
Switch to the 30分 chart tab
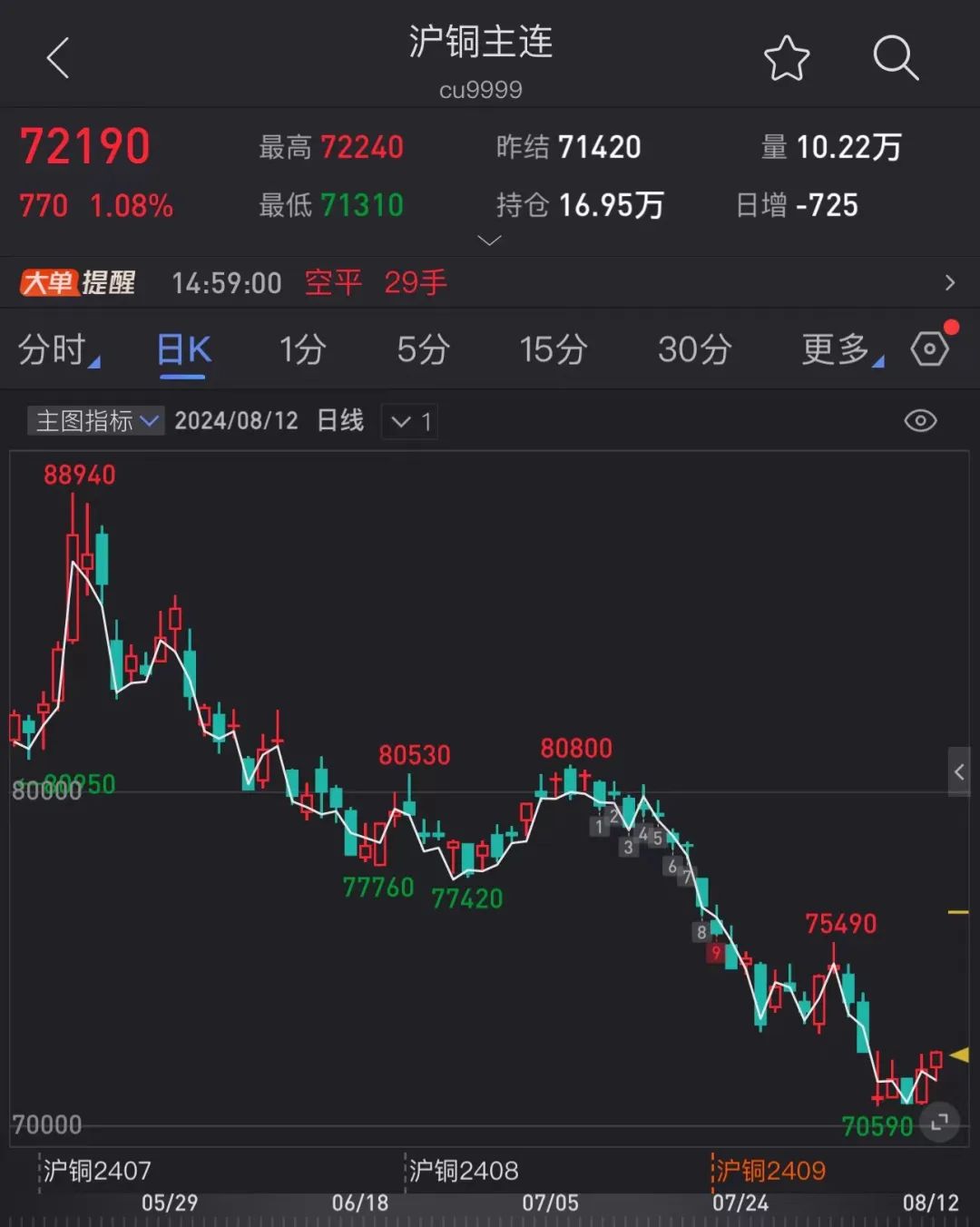coord(695,349)
